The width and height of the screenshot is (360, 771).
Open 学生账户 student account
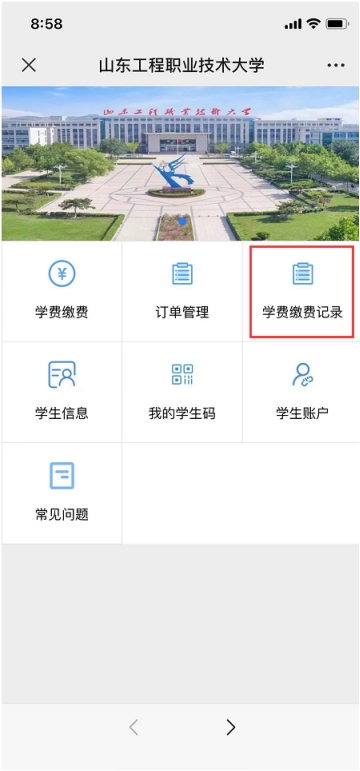(302, 392)
